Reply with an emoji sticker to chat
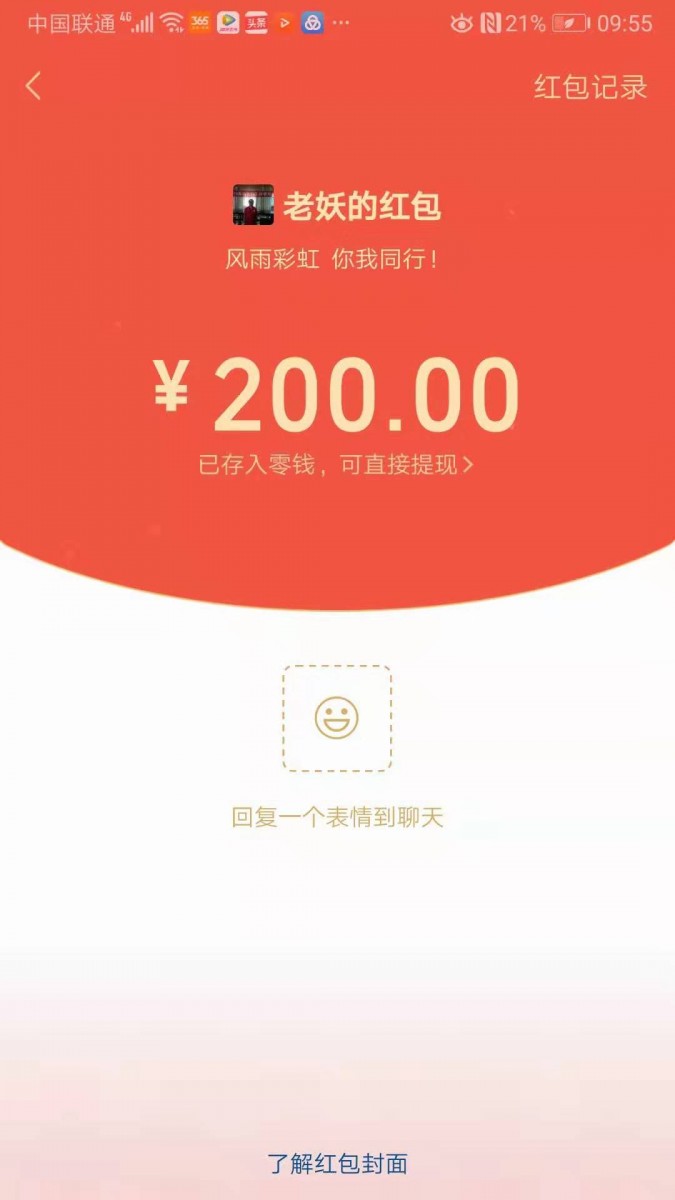The image size is (675, 1200). 337,718
